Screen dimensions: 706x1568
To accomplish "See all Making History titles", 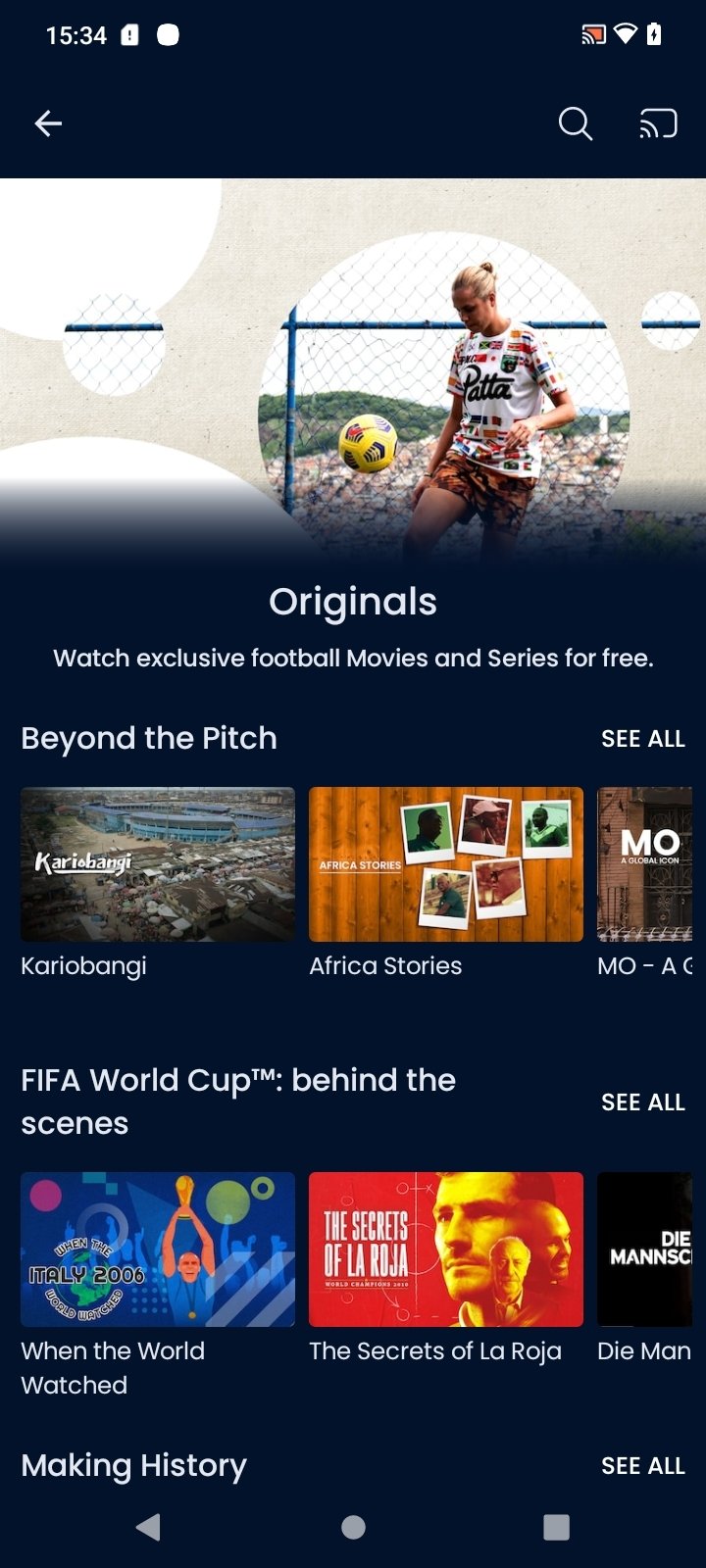I will (643, 1466).
